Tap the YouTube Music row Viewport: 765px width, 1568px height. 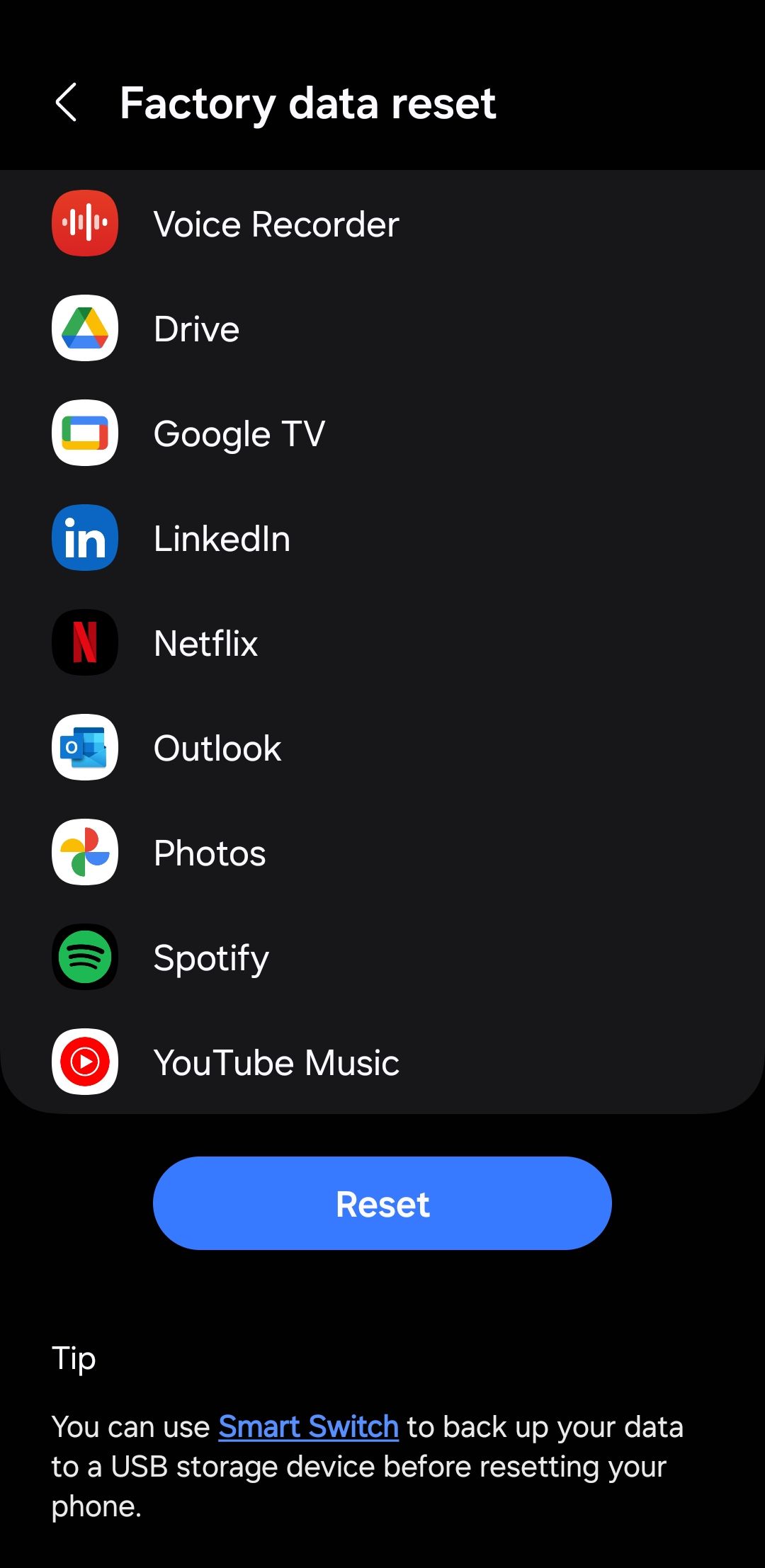tap(276, 1062)
